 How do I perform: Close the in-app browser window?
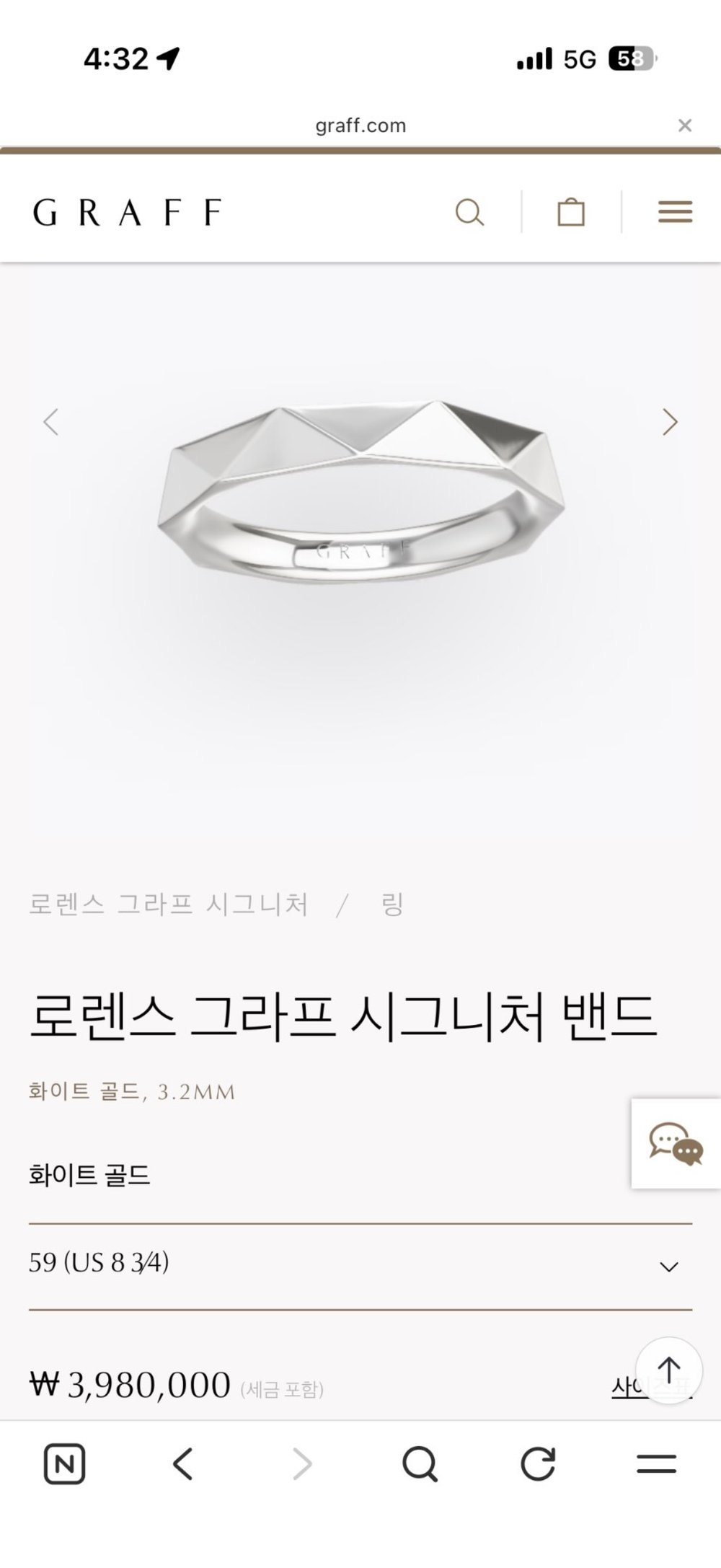point(684,125)
